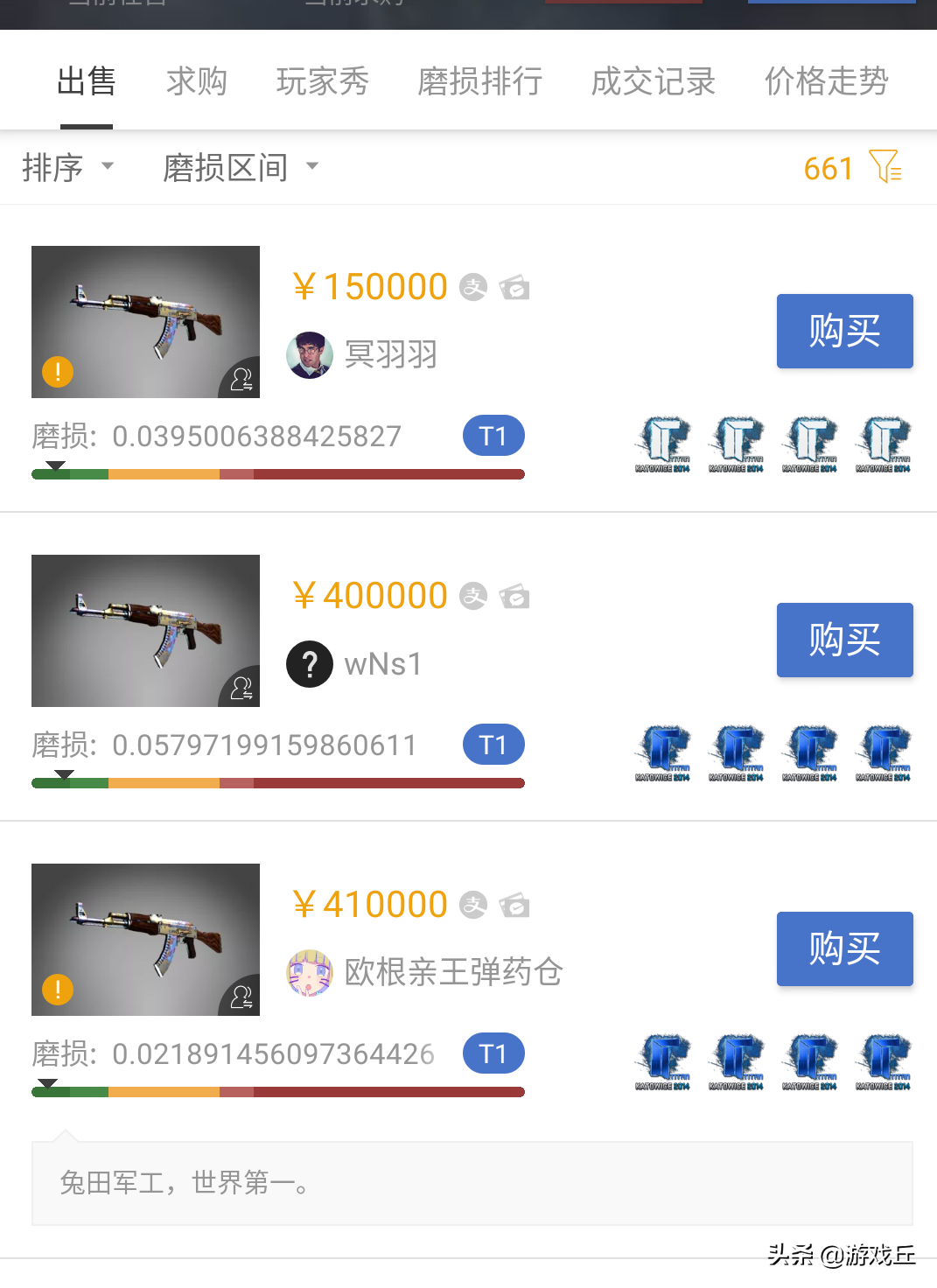Click the wear marker on first item's wear bar

point(57,466)
